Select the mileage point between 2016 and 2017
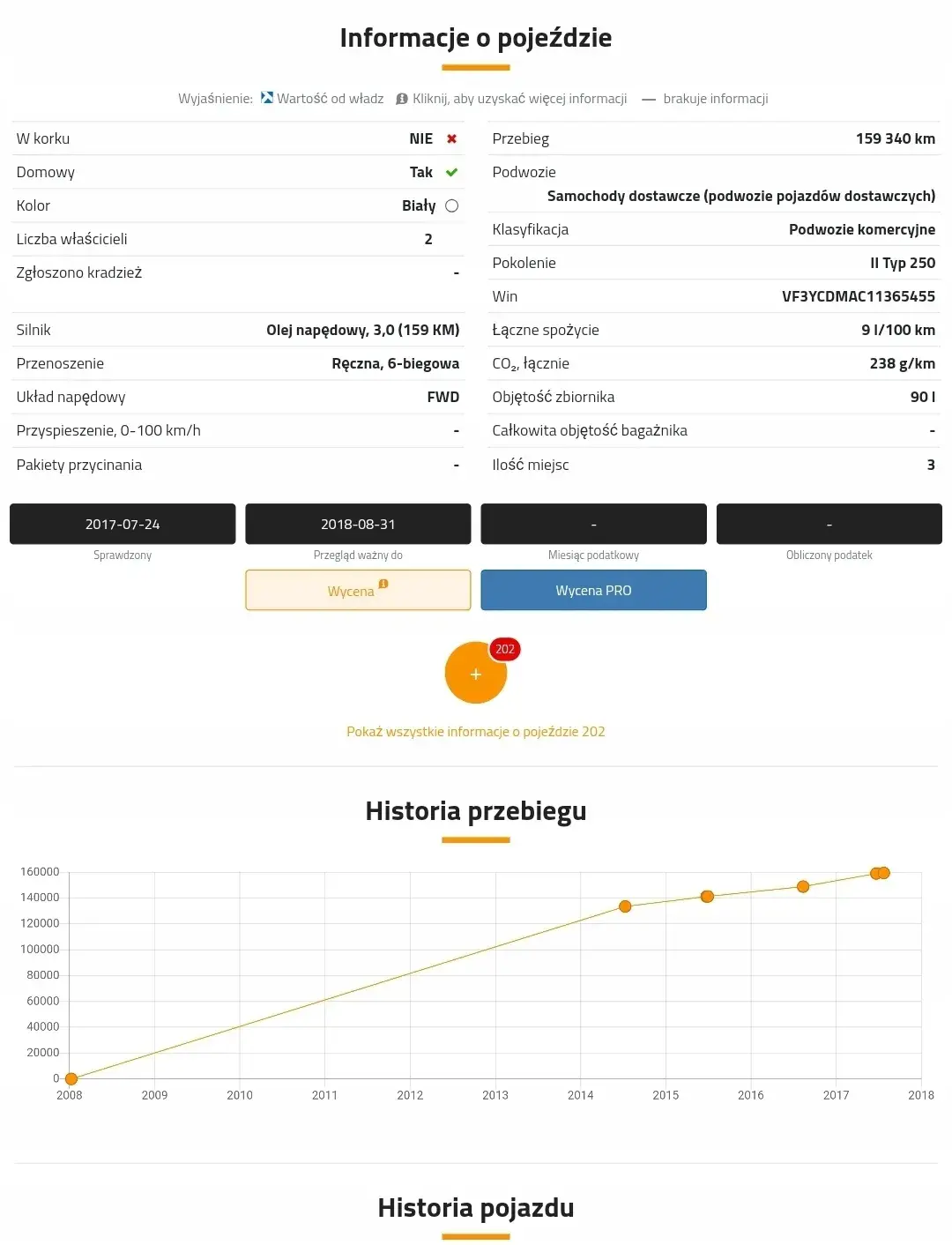Screen dimensions: 952x1245 tap(803, 886)
